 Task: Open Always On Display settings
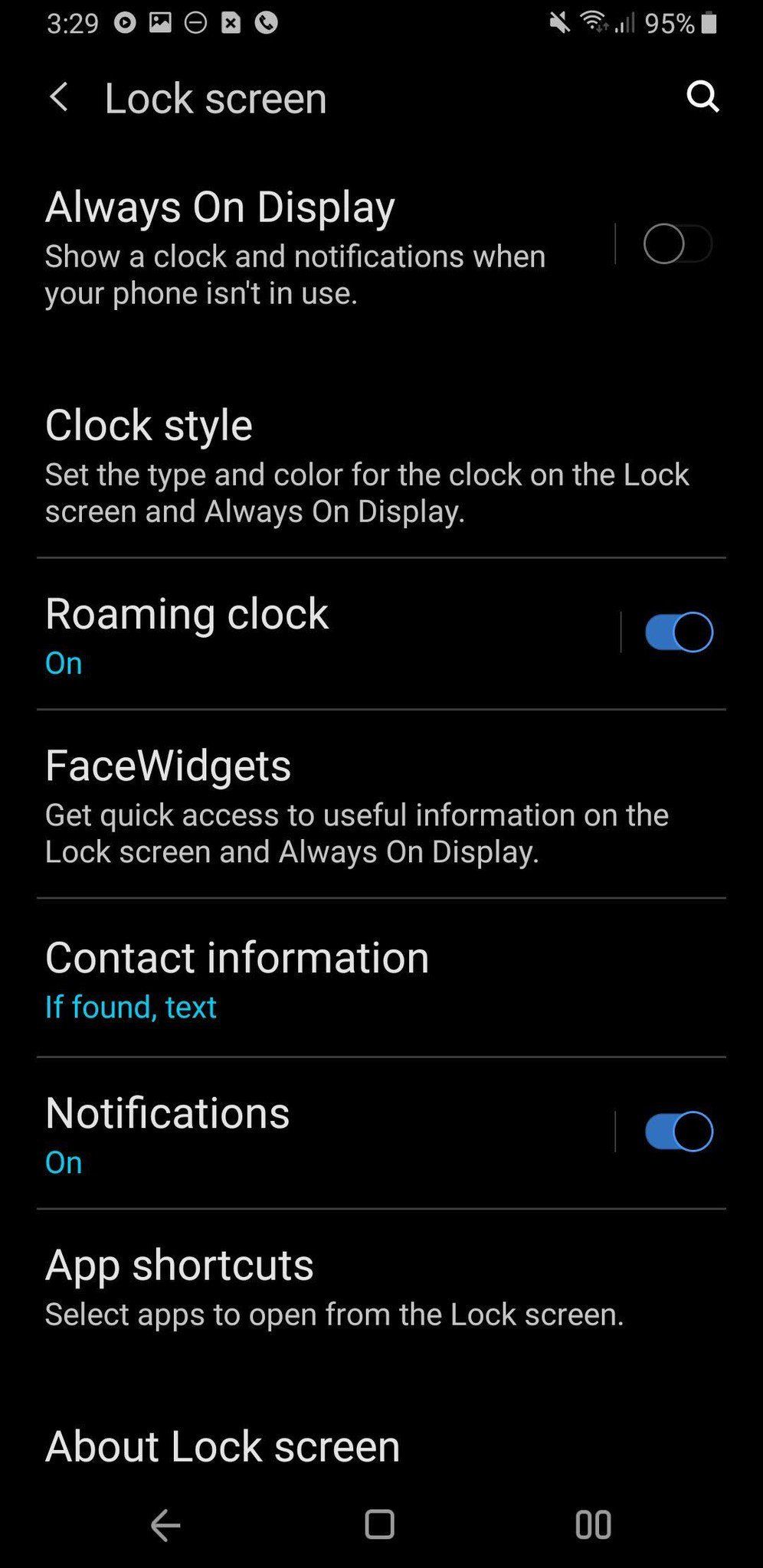click(x=306, y=245)
